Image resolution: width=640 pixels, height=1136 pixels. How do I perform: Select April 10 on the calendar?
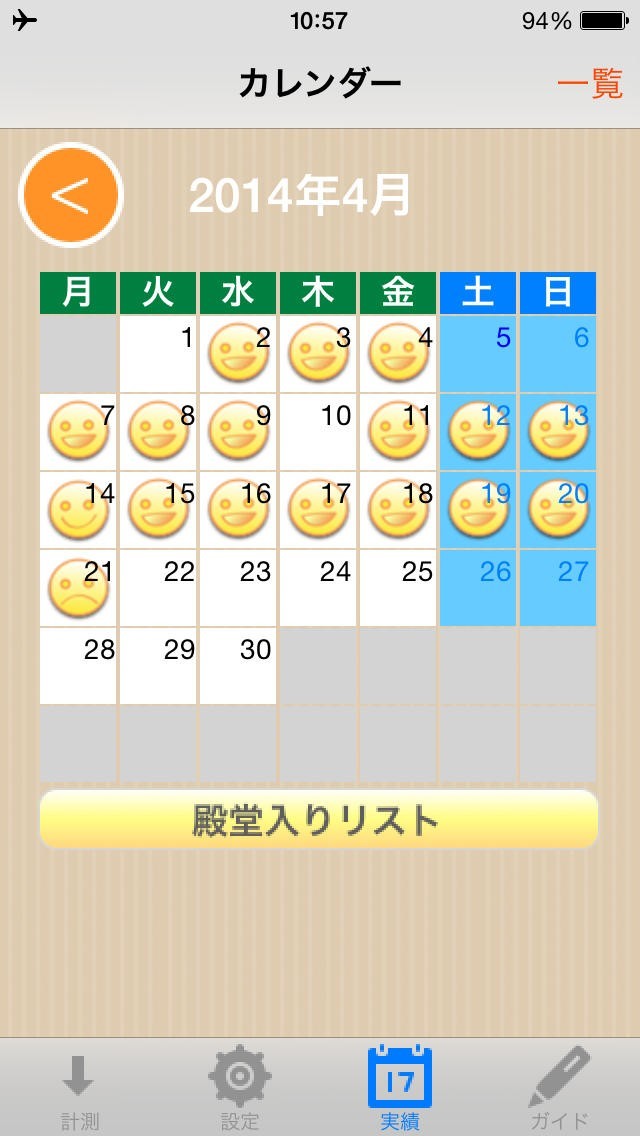click(x=318, y=432)
